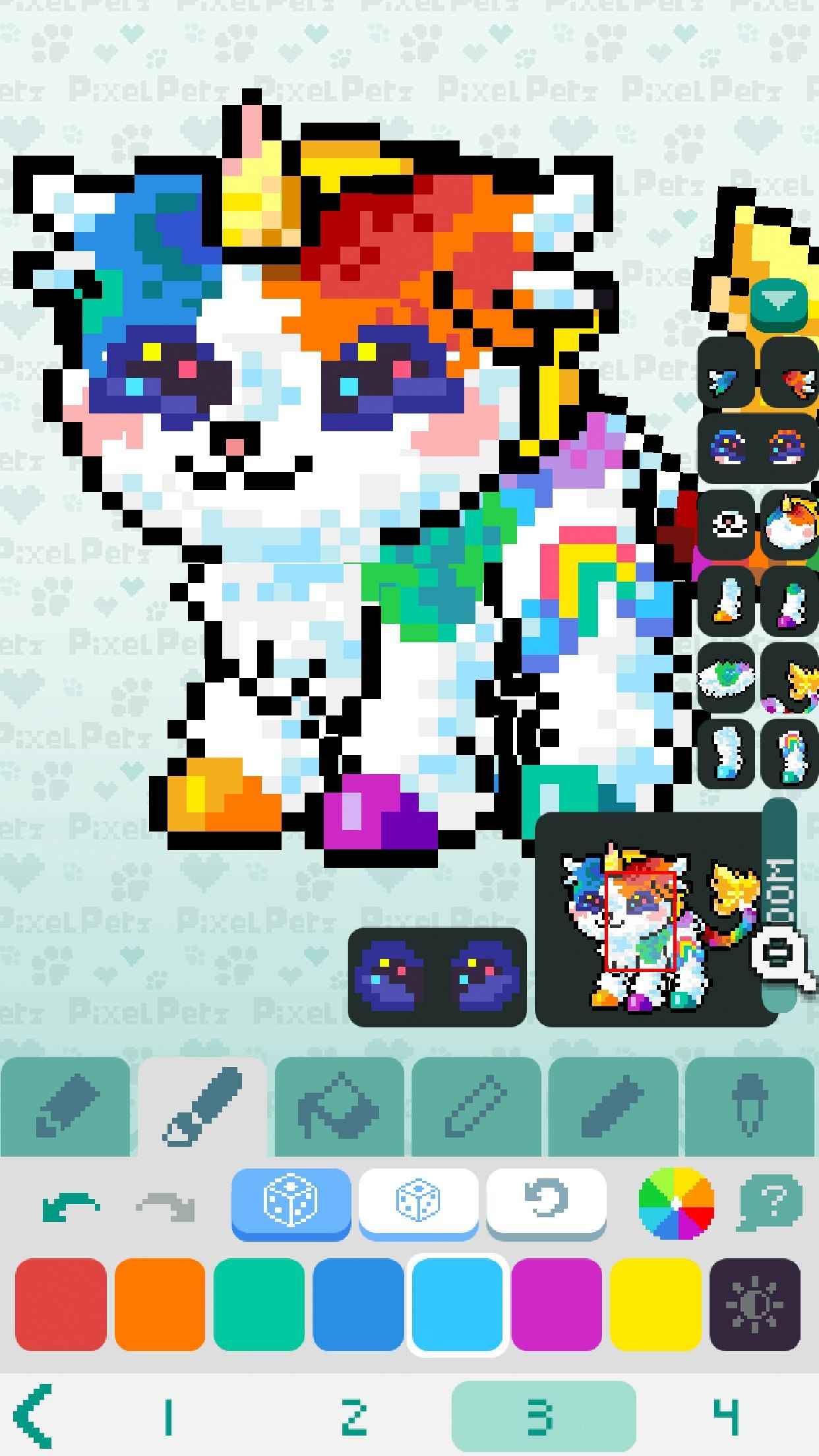Image resolution: width=819 pixels, height=1456 pixels.
Task: Switch to palette page 2
Action: tap(354, 1414)
